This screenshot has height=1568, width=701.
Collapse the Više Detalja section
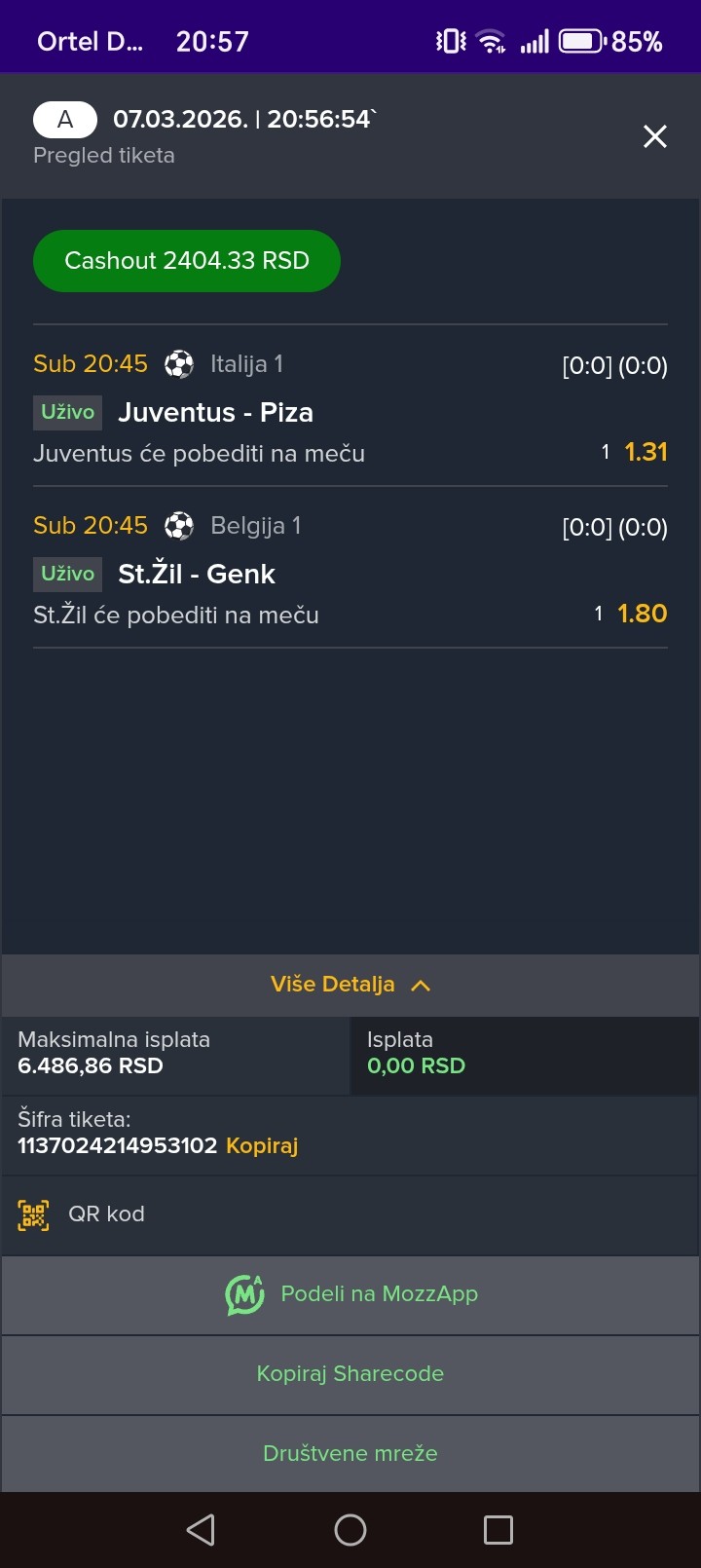click(x=350, y=985)
